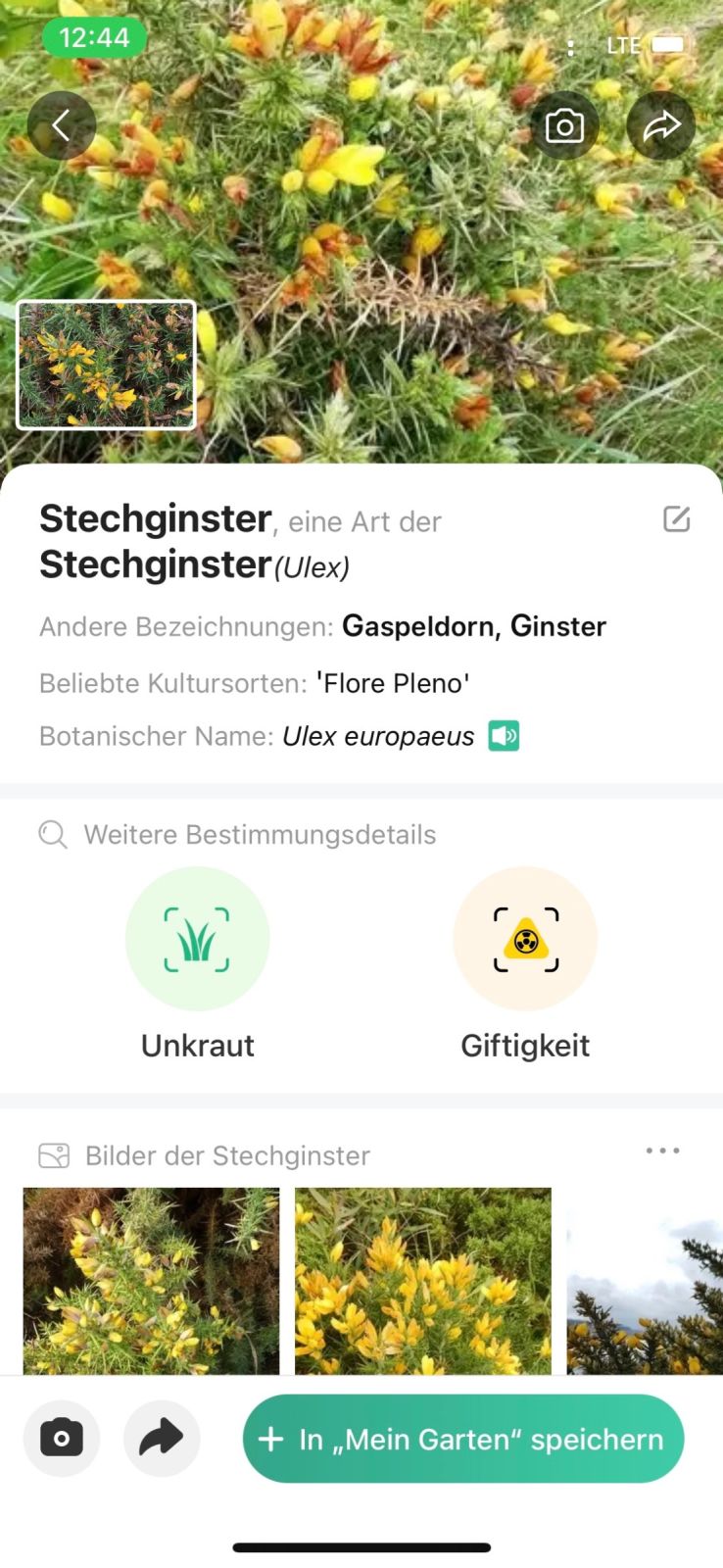The image size is (723, 1568).
Task: Go back using the arrow on the photo
Action: 62,125
